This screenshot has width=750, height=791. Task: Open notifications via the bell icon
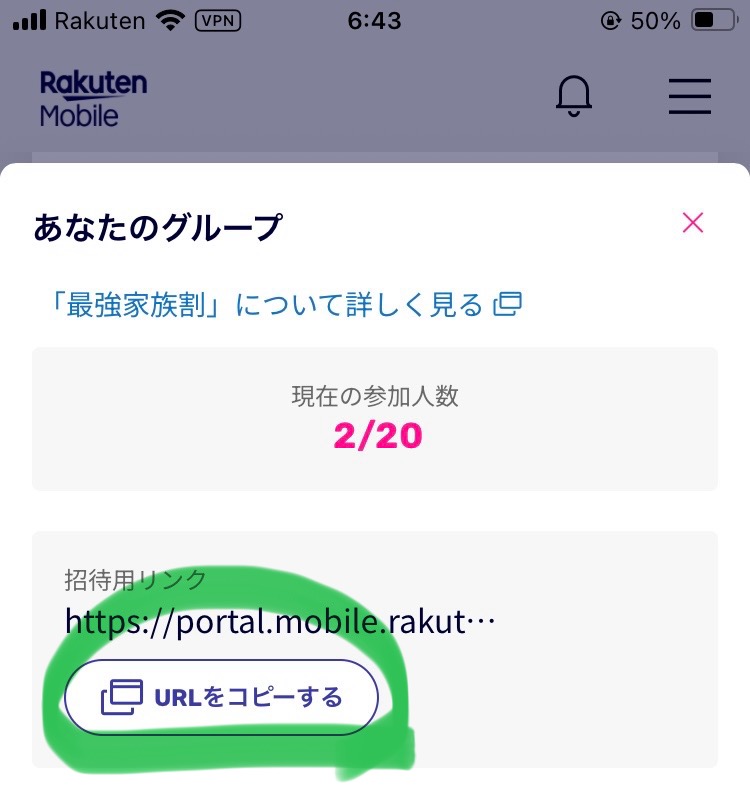point(573,96)
